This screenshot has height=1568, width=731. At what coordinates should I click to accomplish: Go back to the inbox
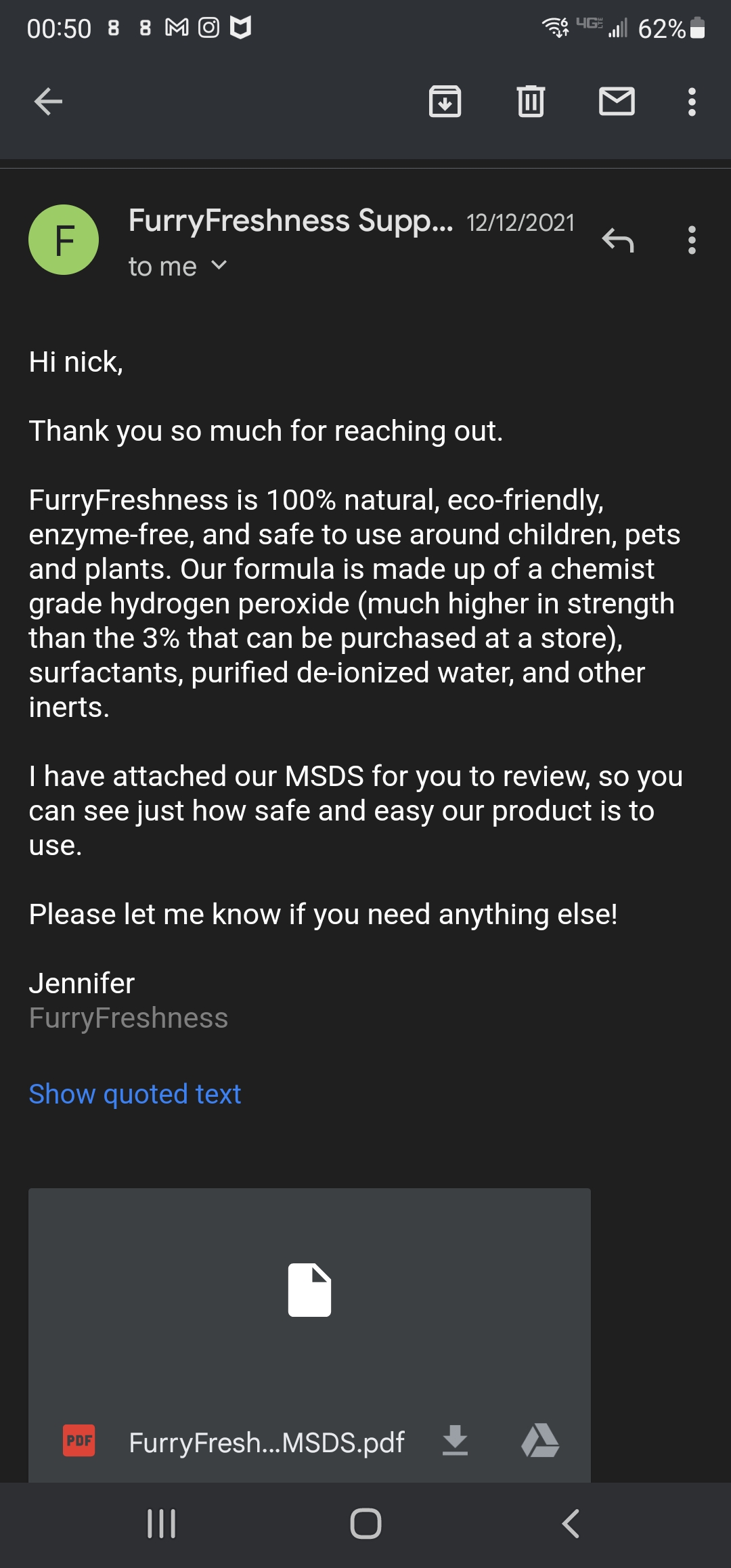[48, 102]
